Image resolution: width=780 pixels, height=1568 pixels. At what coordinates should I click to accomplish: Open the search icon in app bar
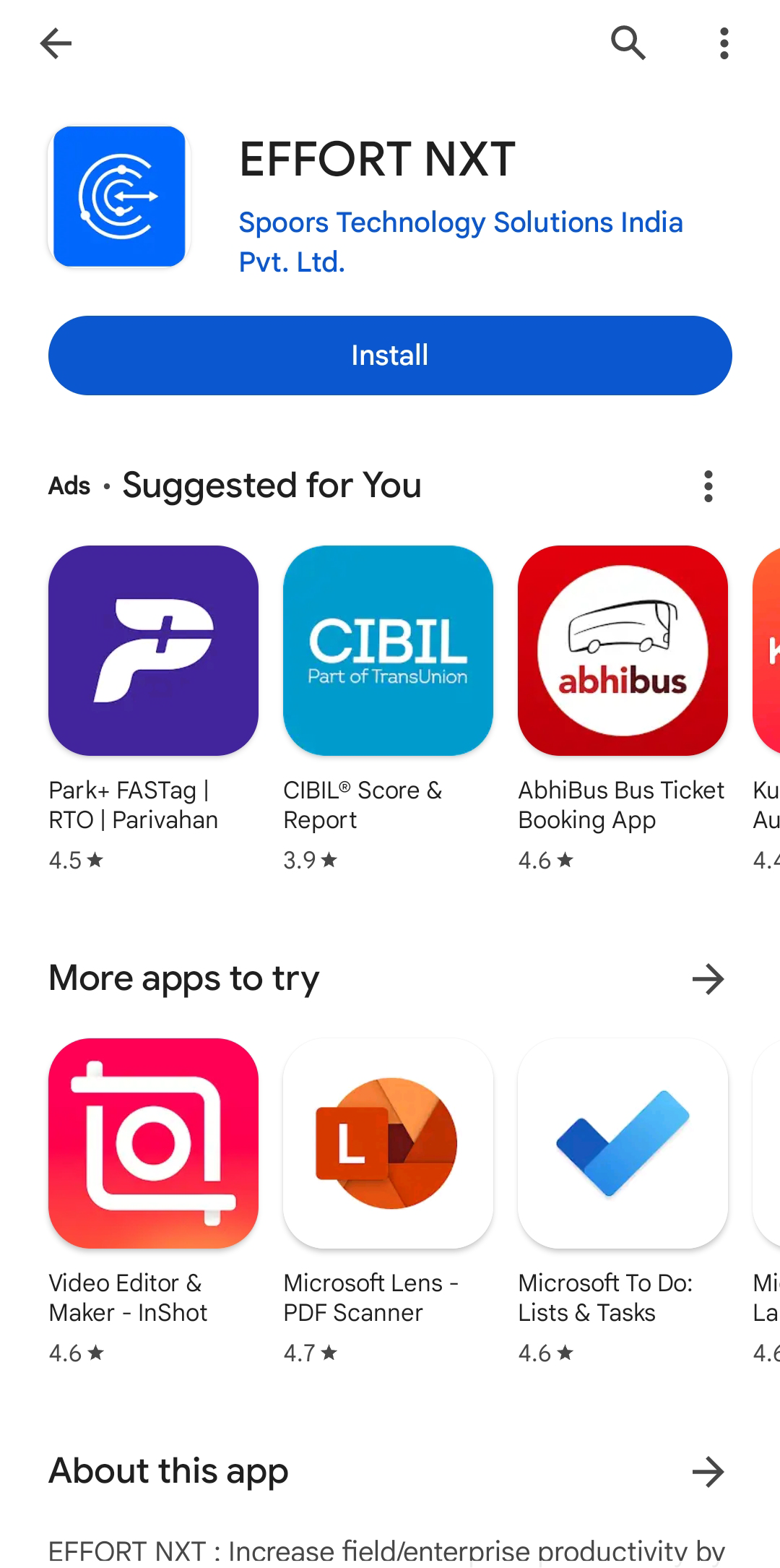[x=628, y=43]
